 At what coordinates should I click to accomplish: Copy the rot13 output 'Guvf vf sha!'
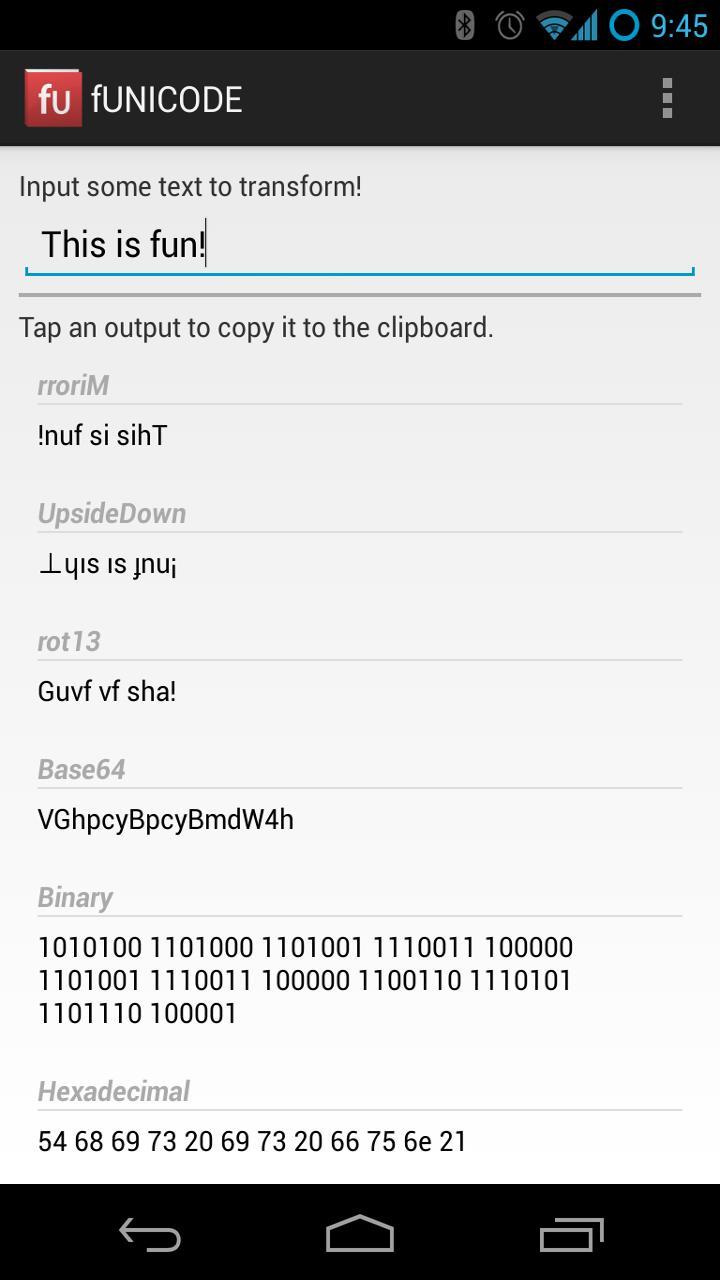coord(107,692)
